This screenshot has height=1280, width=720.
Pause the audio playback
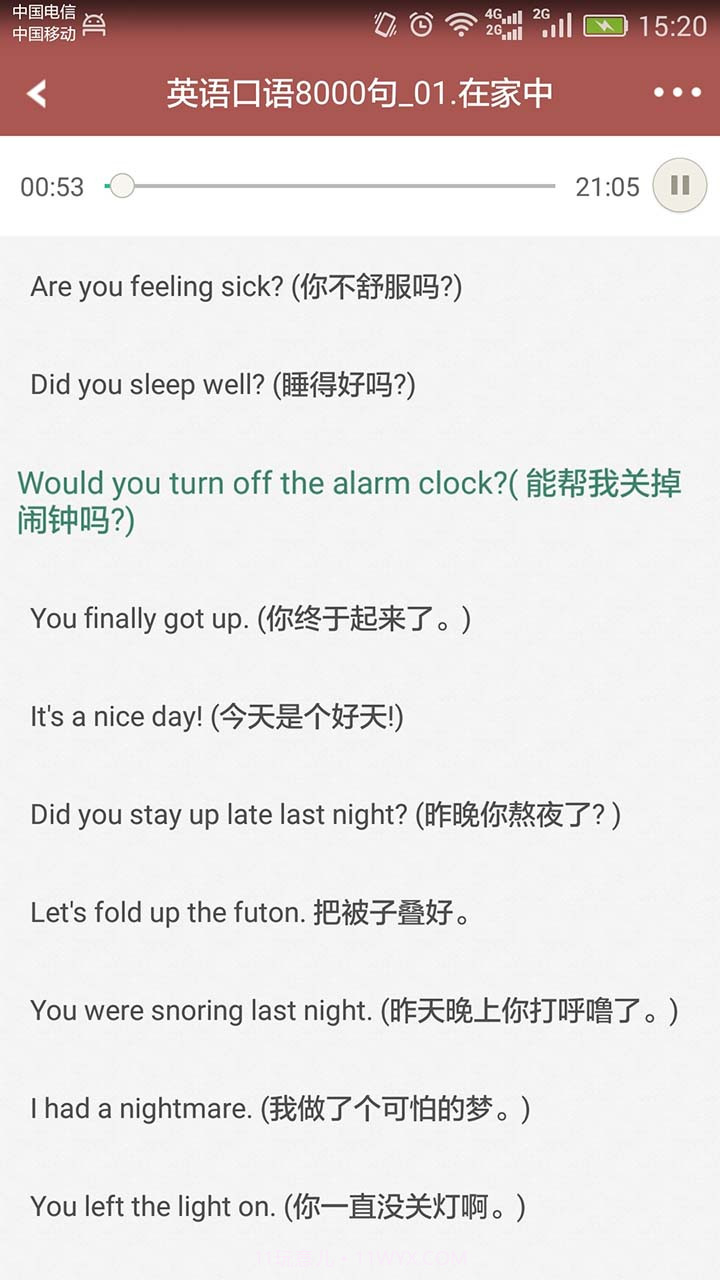(679, 186)
